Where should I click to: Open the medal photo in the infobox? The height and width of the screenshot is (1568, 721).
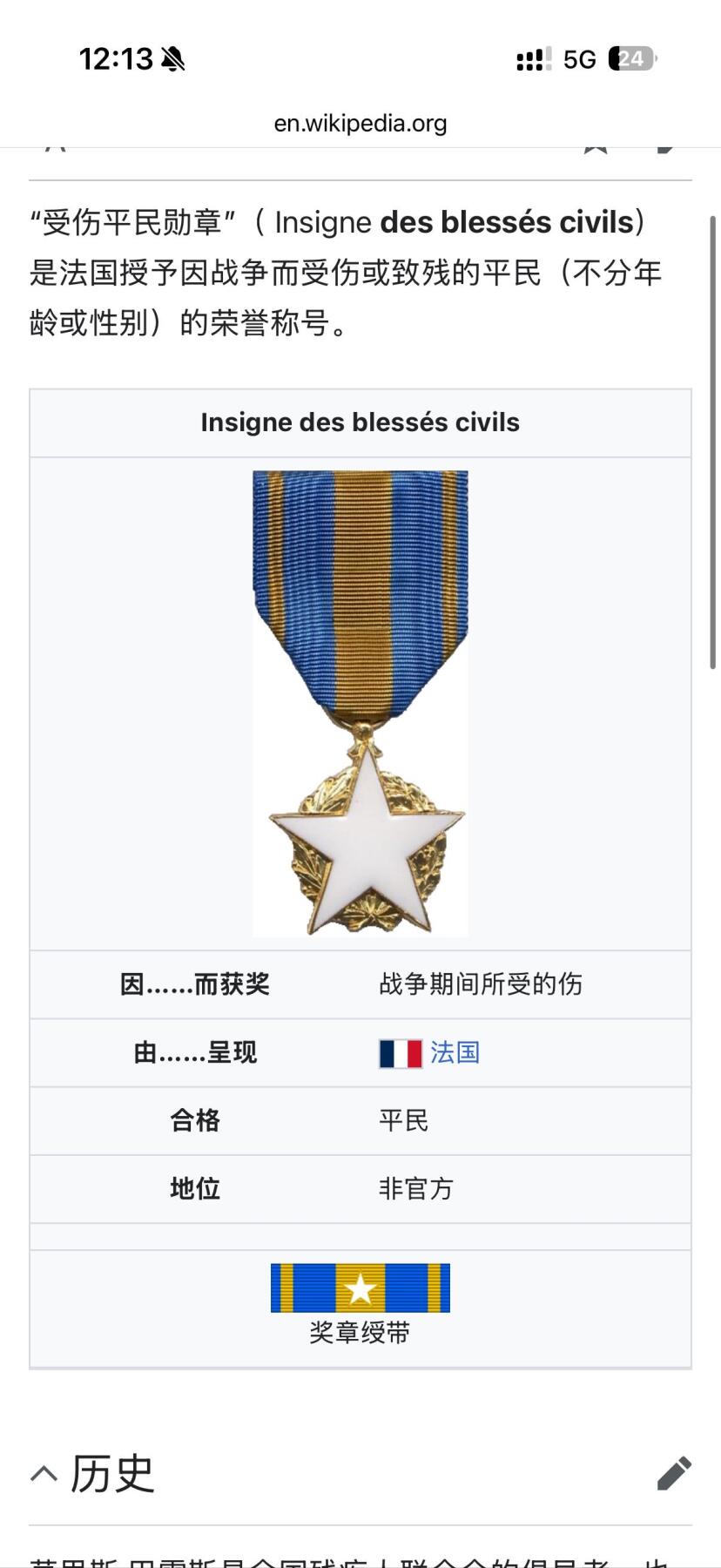tap(360, 702)
